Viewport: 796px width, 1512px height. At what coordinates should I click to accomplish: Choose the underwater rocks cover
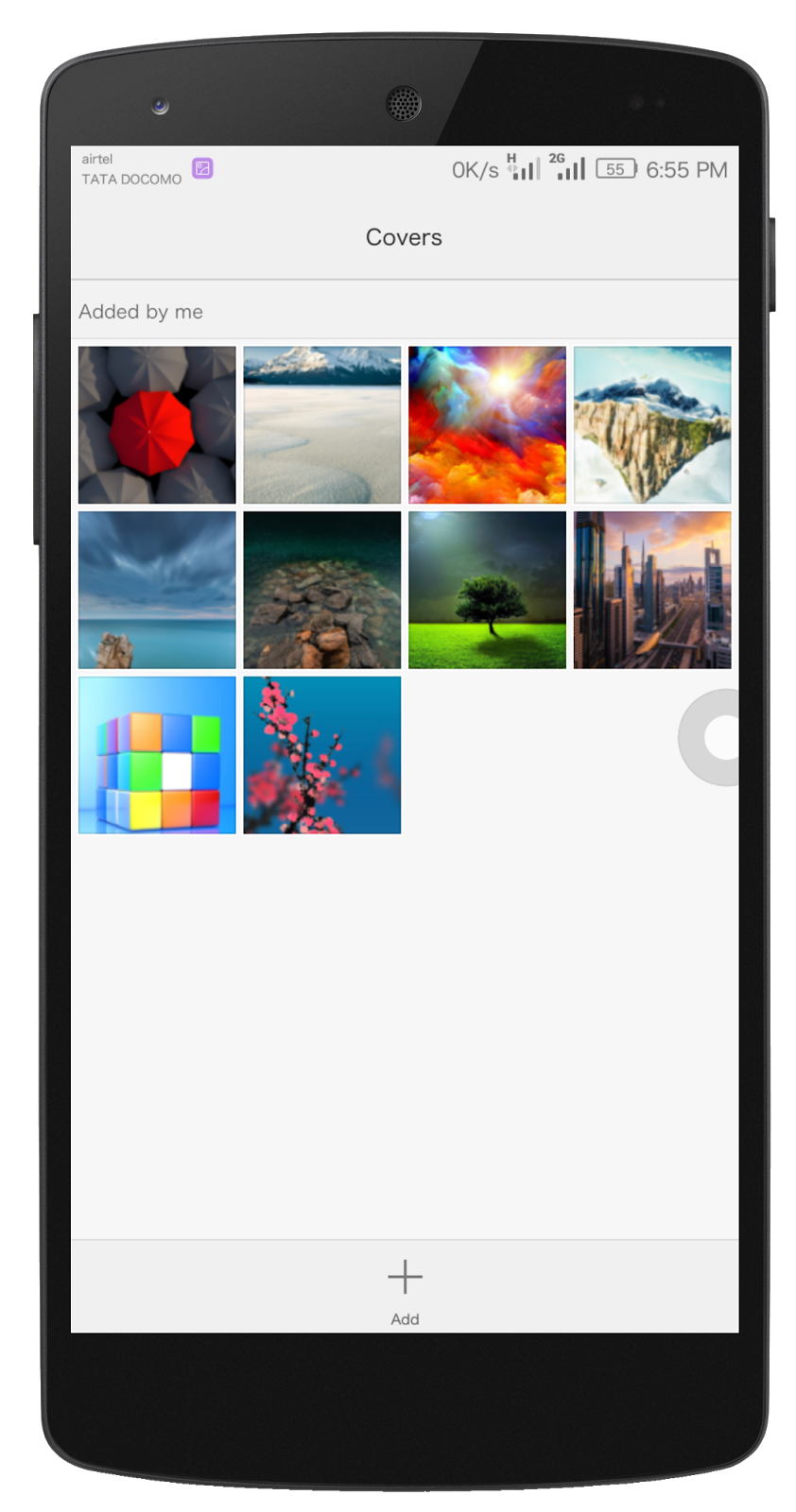(321, 590)
